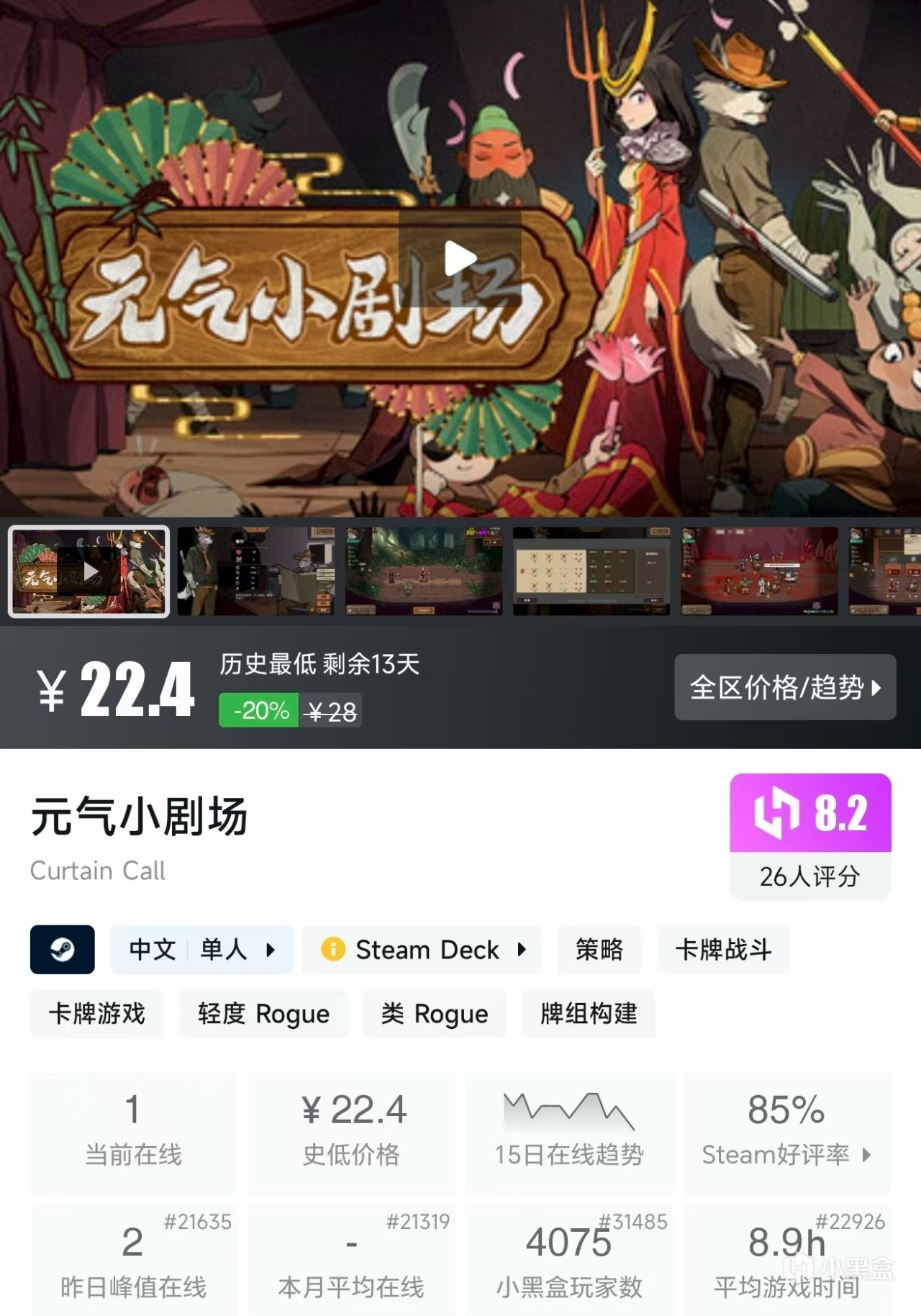Open the 8.2 rating card

click(810, 835)
